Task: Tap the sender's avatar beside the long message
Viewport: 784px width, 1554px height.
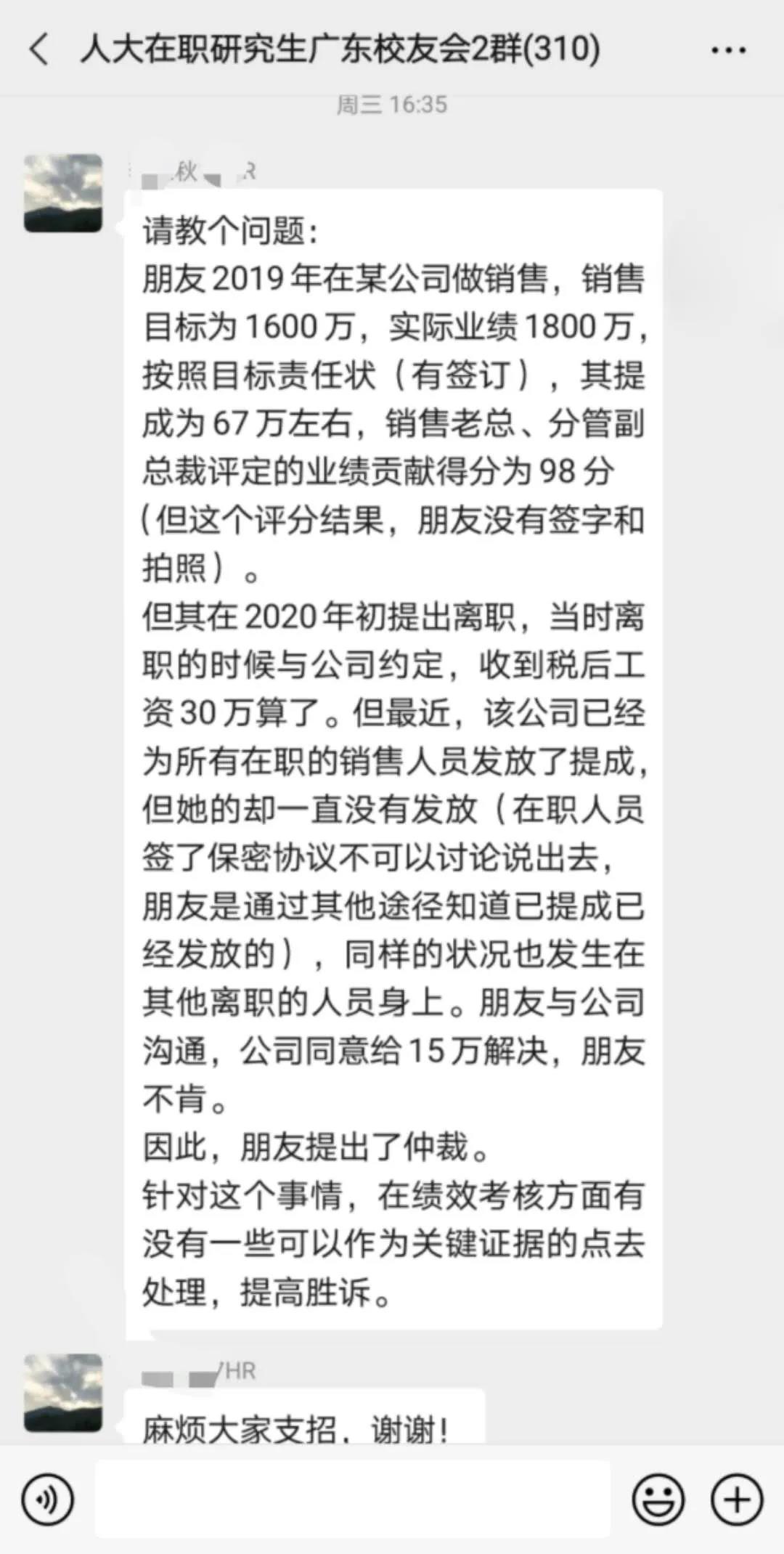Action: coord(63,193)
